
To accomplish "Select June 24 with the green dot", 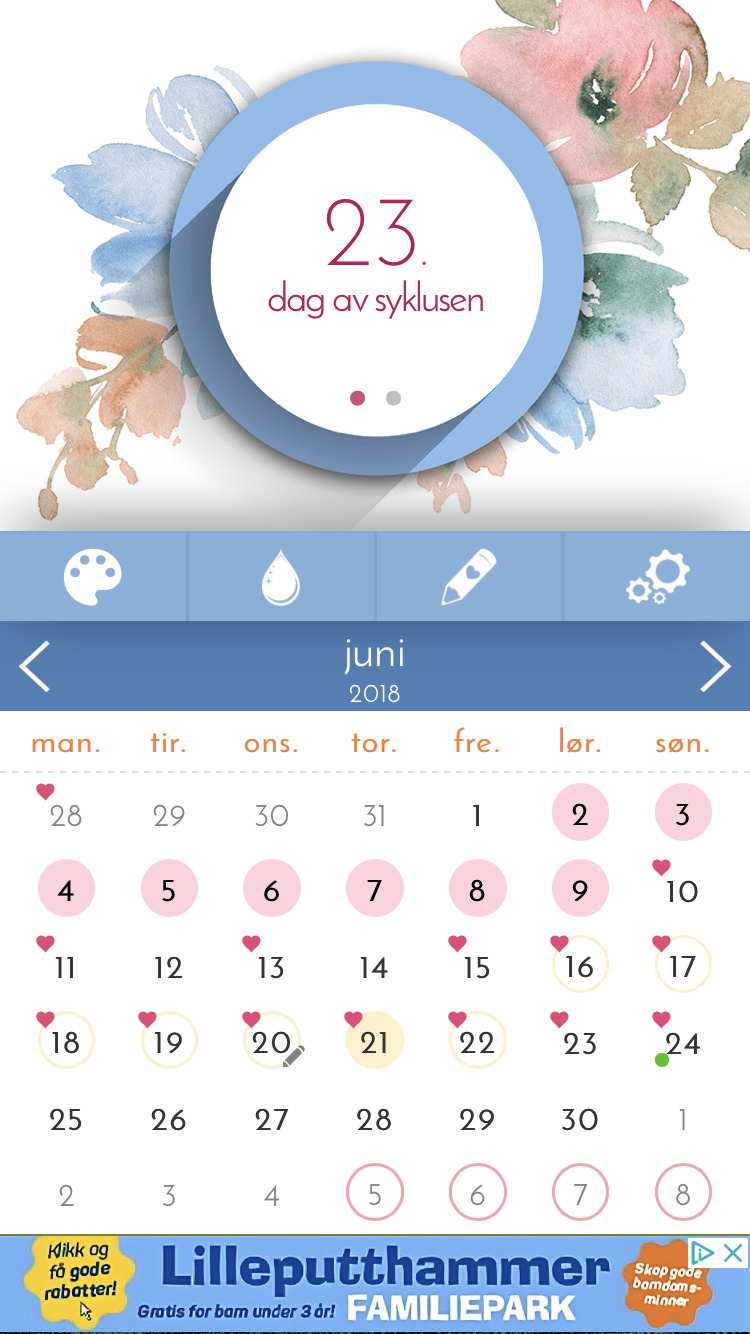I will click(683, 1043).
